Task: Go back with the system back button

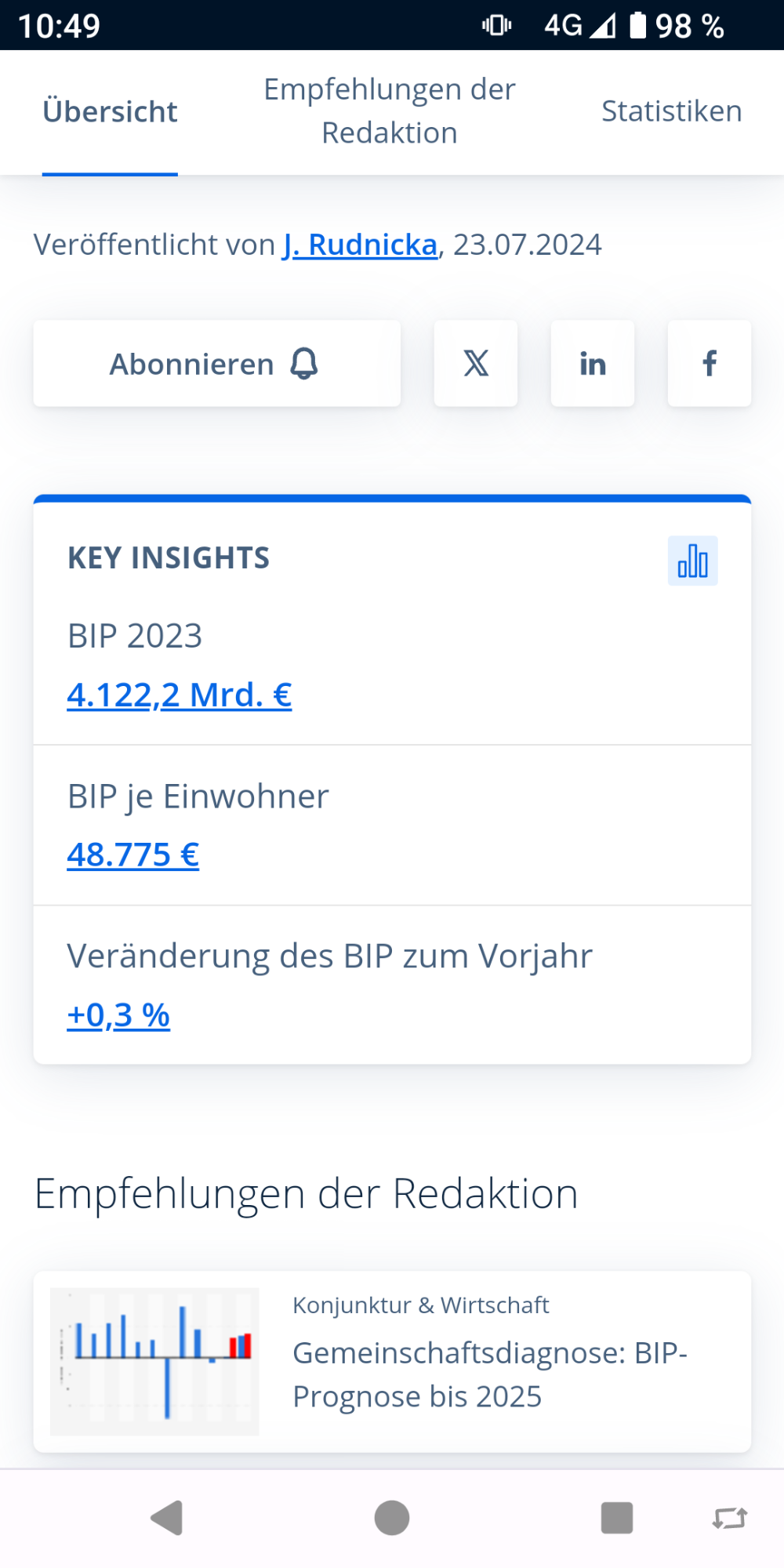Action: (x=167, y=1518)
